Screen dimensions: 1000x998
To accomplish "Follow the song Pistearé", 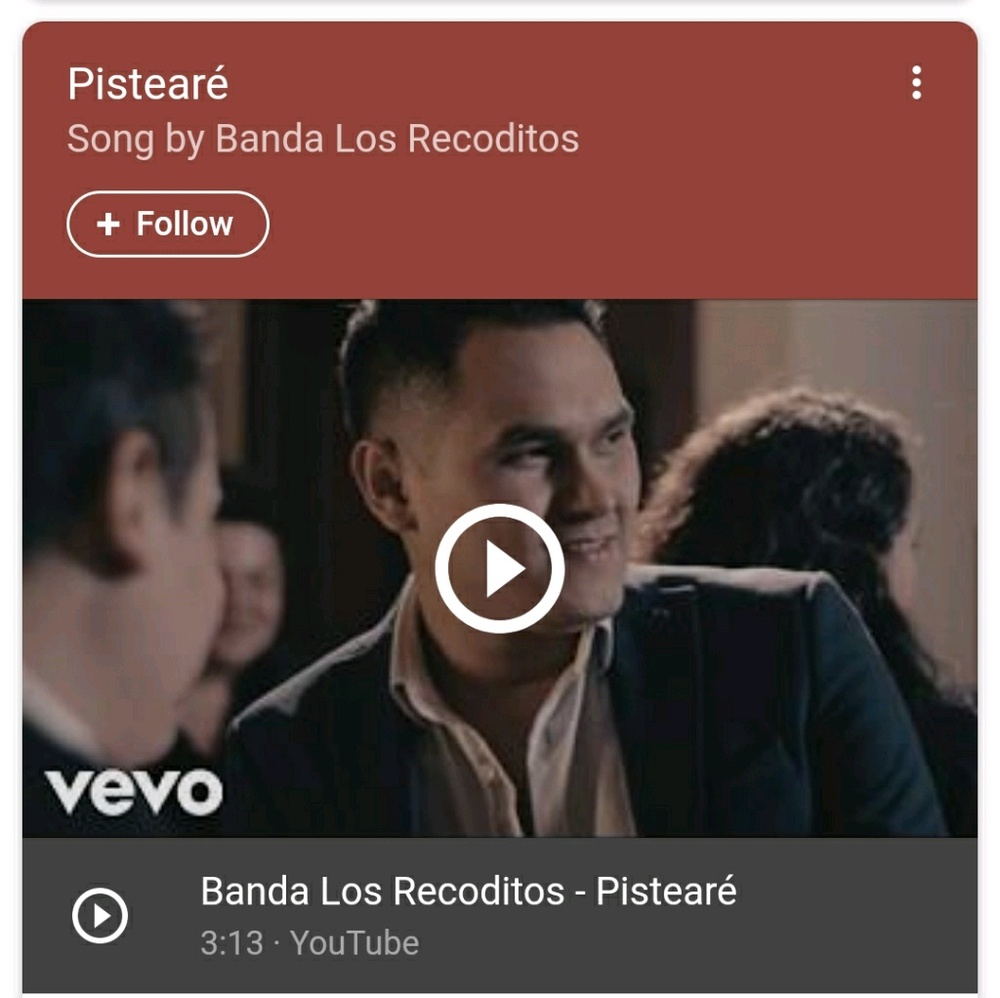I will click(168, 224).
